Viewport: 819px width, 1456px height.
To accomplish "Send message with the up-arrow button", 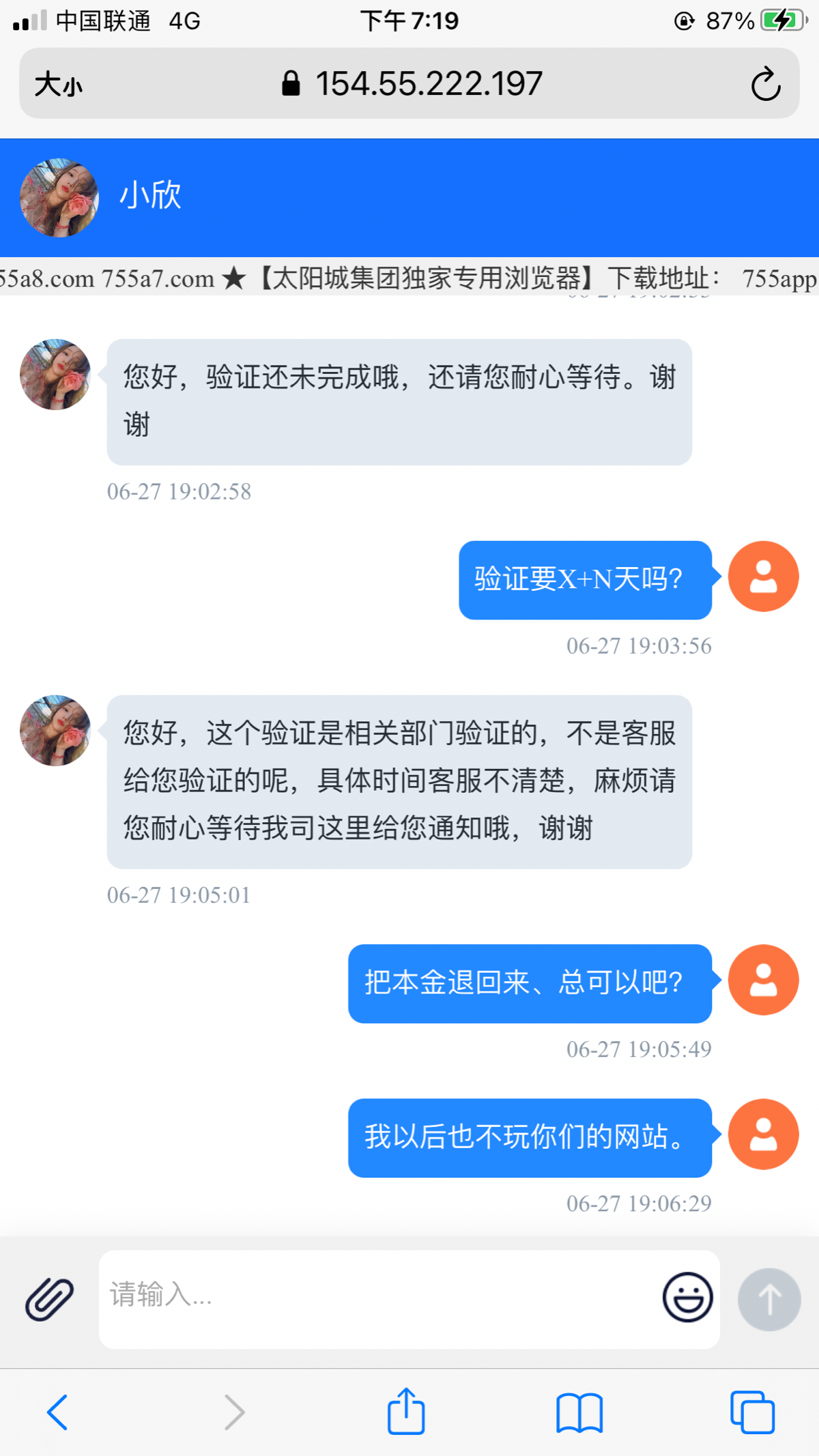I will tap(769, 1299).
